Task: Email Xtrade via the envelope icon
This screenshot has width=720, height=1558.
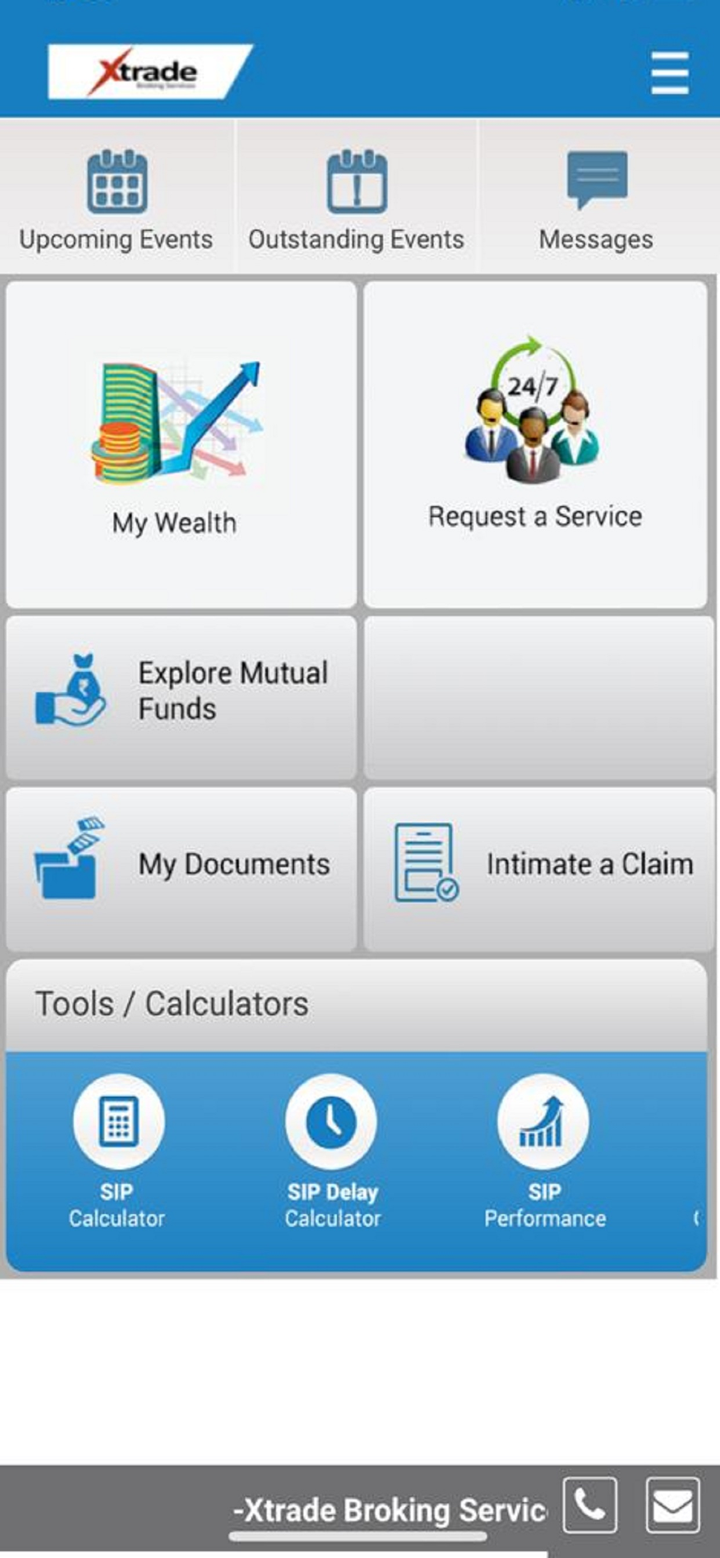Action: (x=672, y=1505)
